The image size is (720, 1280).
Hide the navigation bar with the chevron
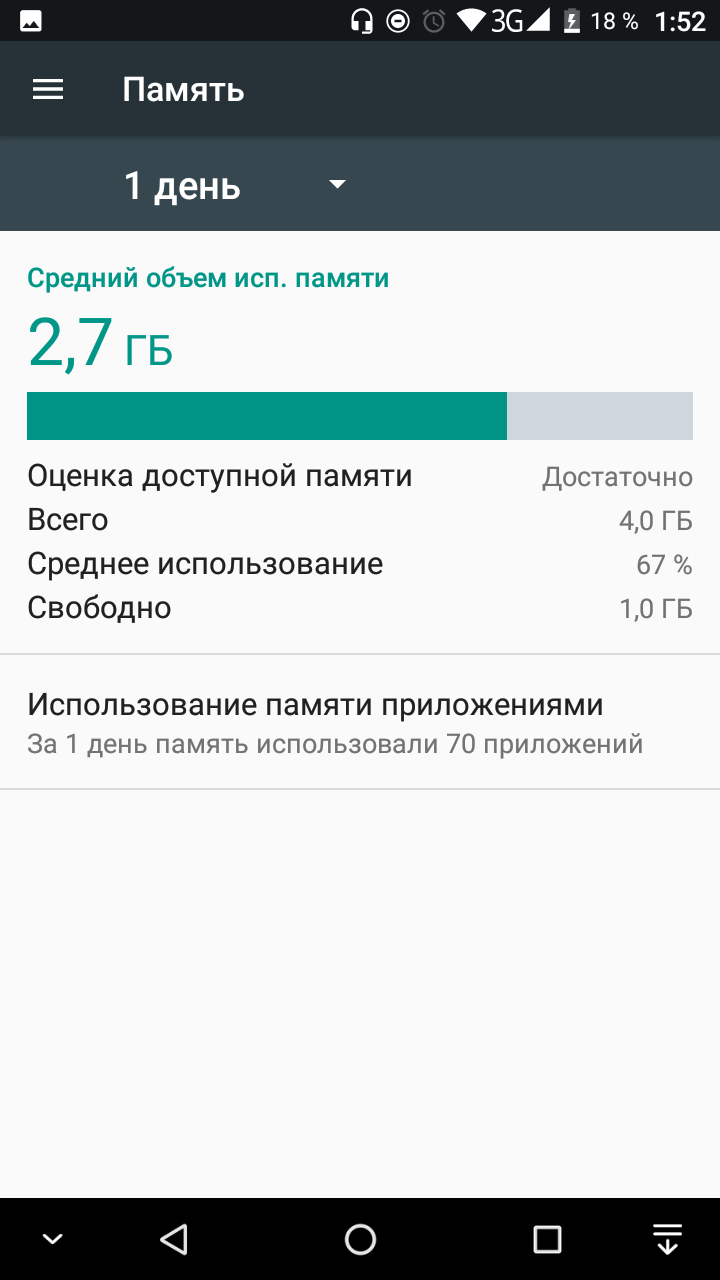[53, 1240]
